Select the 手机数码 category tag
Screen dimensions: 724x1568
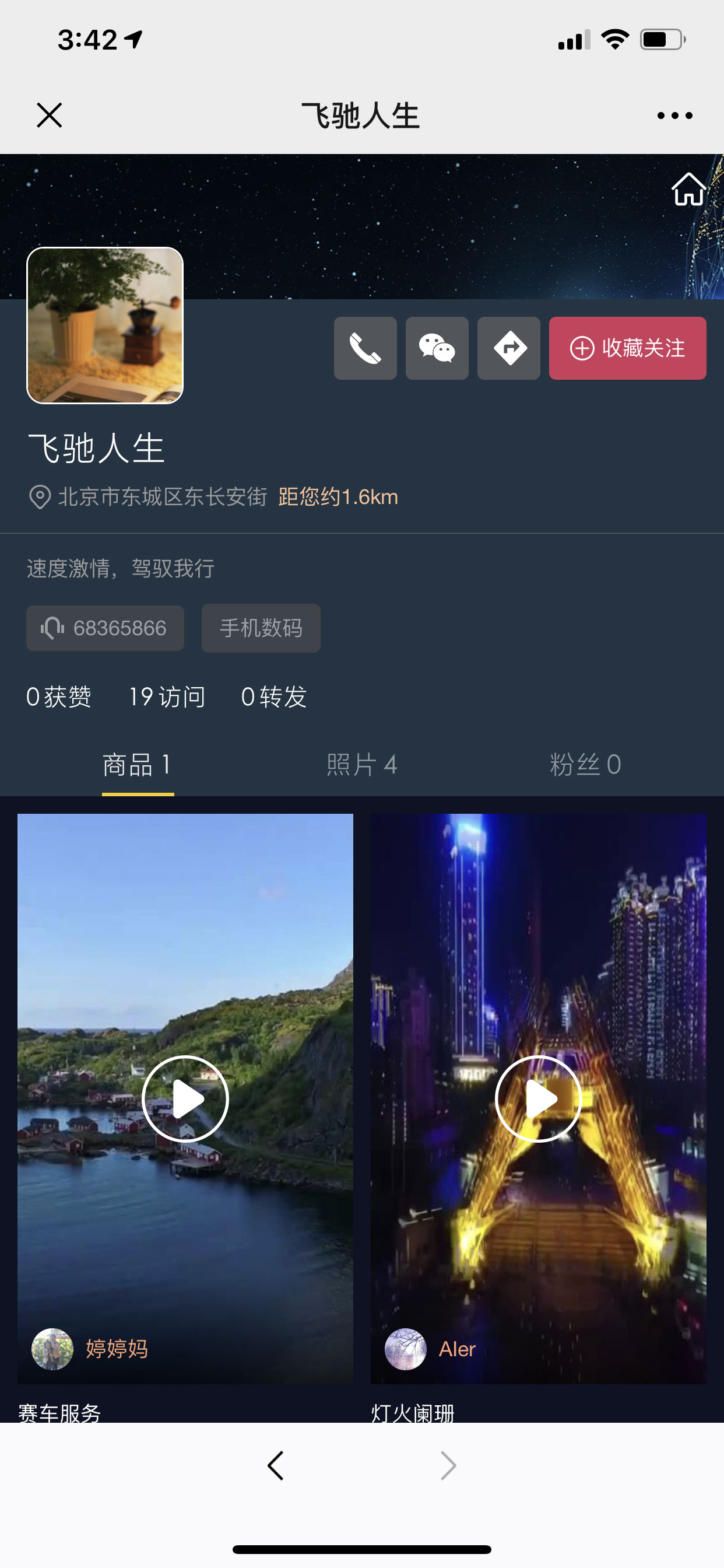coord(261,628)
